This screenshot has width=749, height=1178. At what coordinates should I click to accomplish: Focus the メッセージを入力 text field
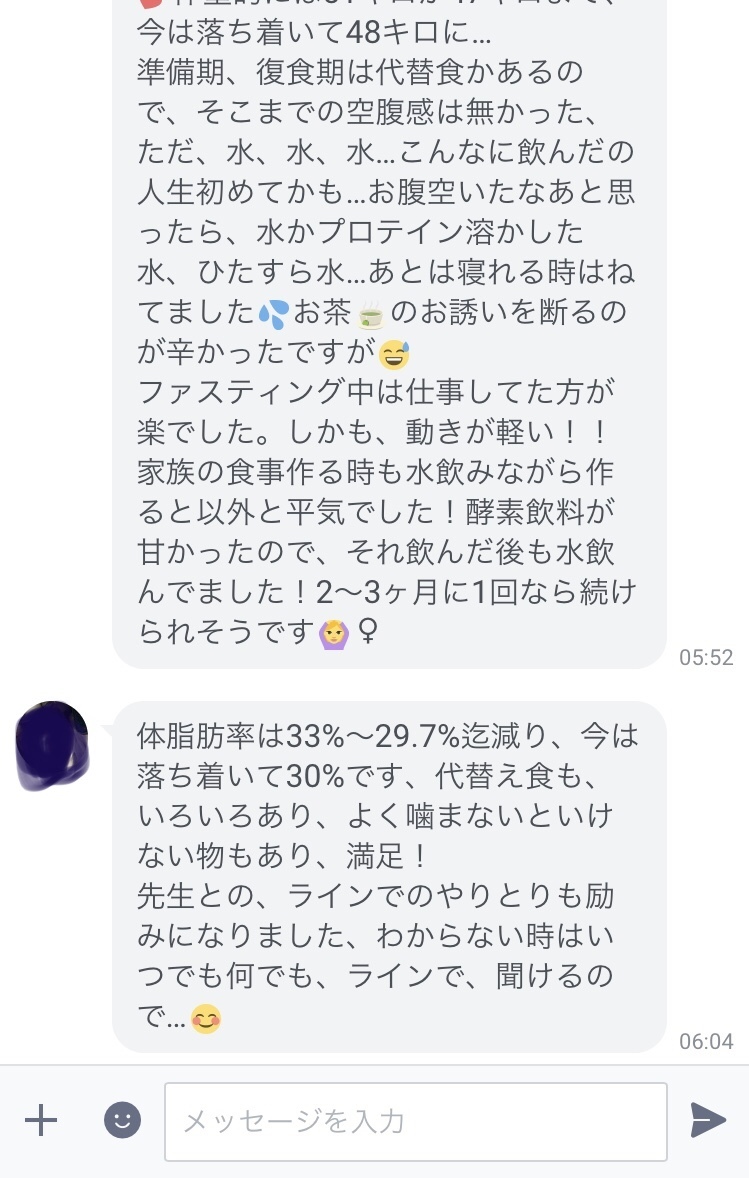pos(415,1121)
